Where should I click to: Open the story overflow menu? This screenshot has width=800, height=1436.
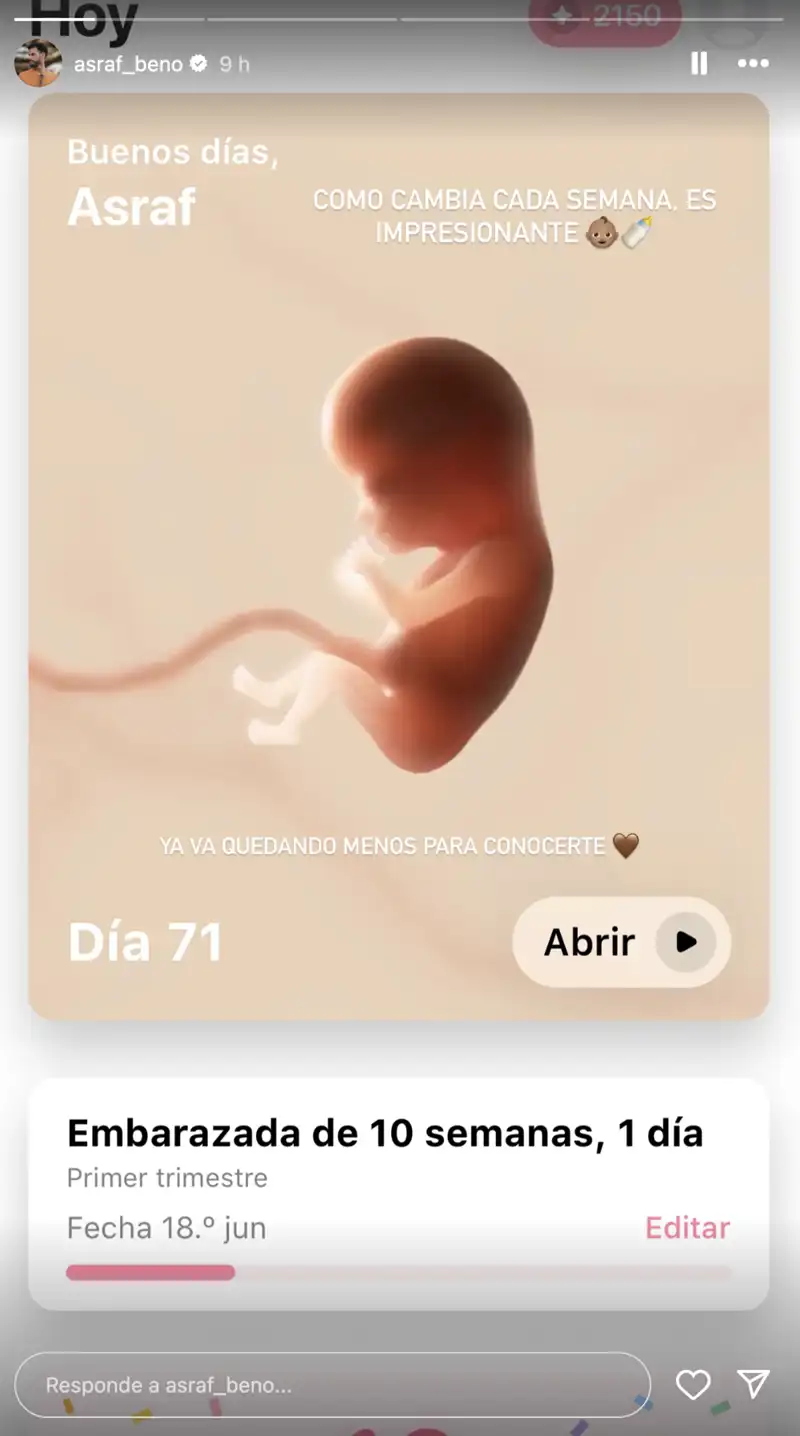753,63
